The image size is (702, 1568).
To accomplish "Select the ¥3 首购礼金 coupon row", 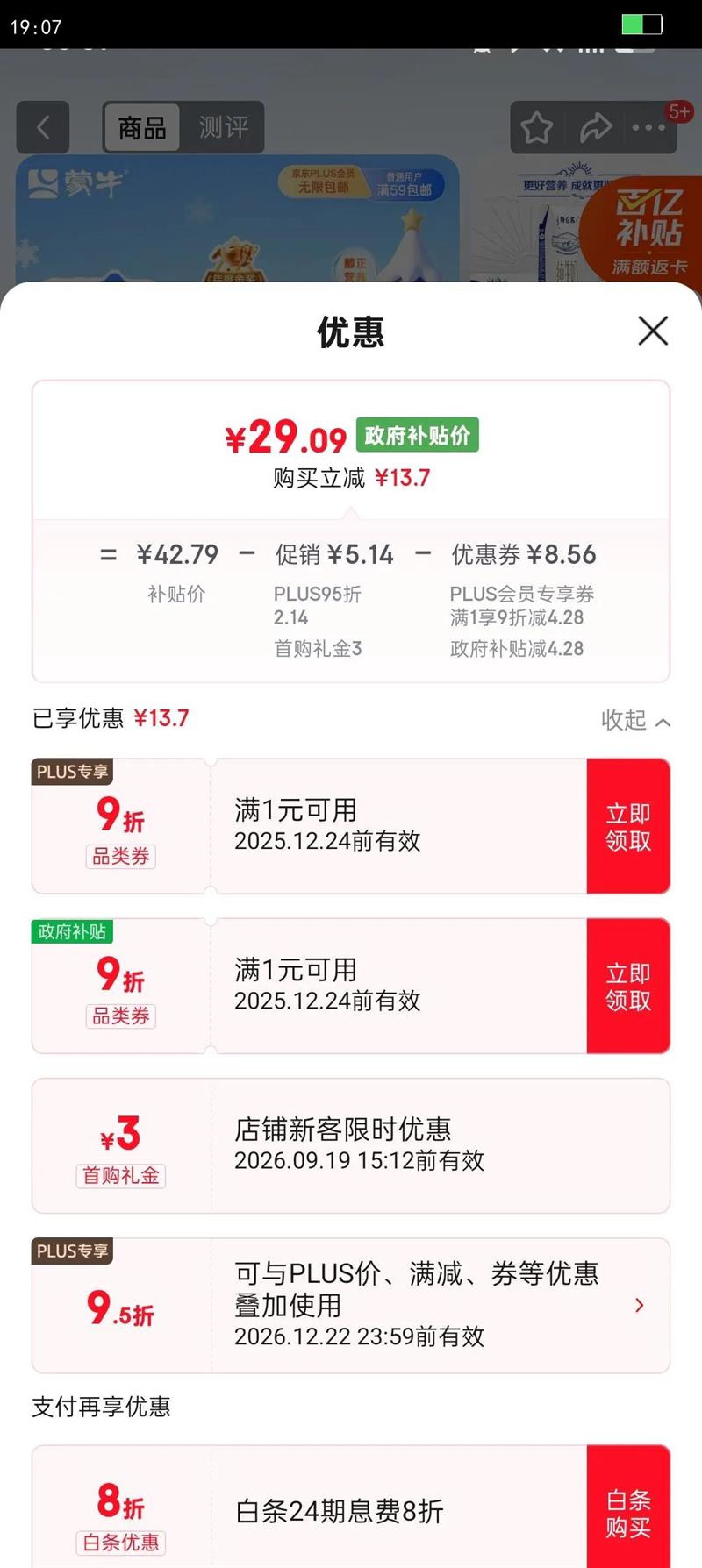I will tap(351, 1145).
